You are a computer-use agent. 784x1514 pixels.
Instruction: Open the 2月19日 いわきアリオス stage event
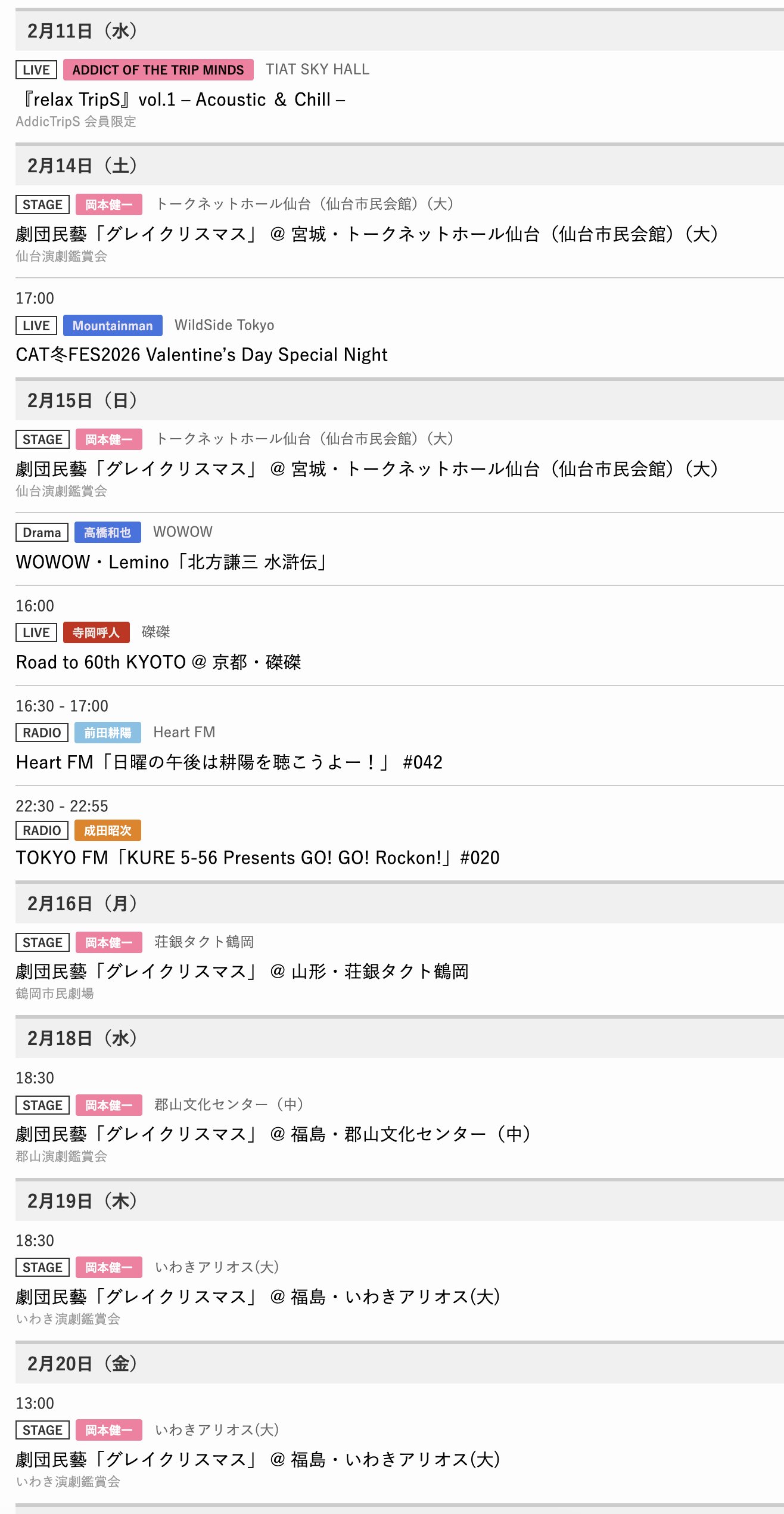[257, 1297]
